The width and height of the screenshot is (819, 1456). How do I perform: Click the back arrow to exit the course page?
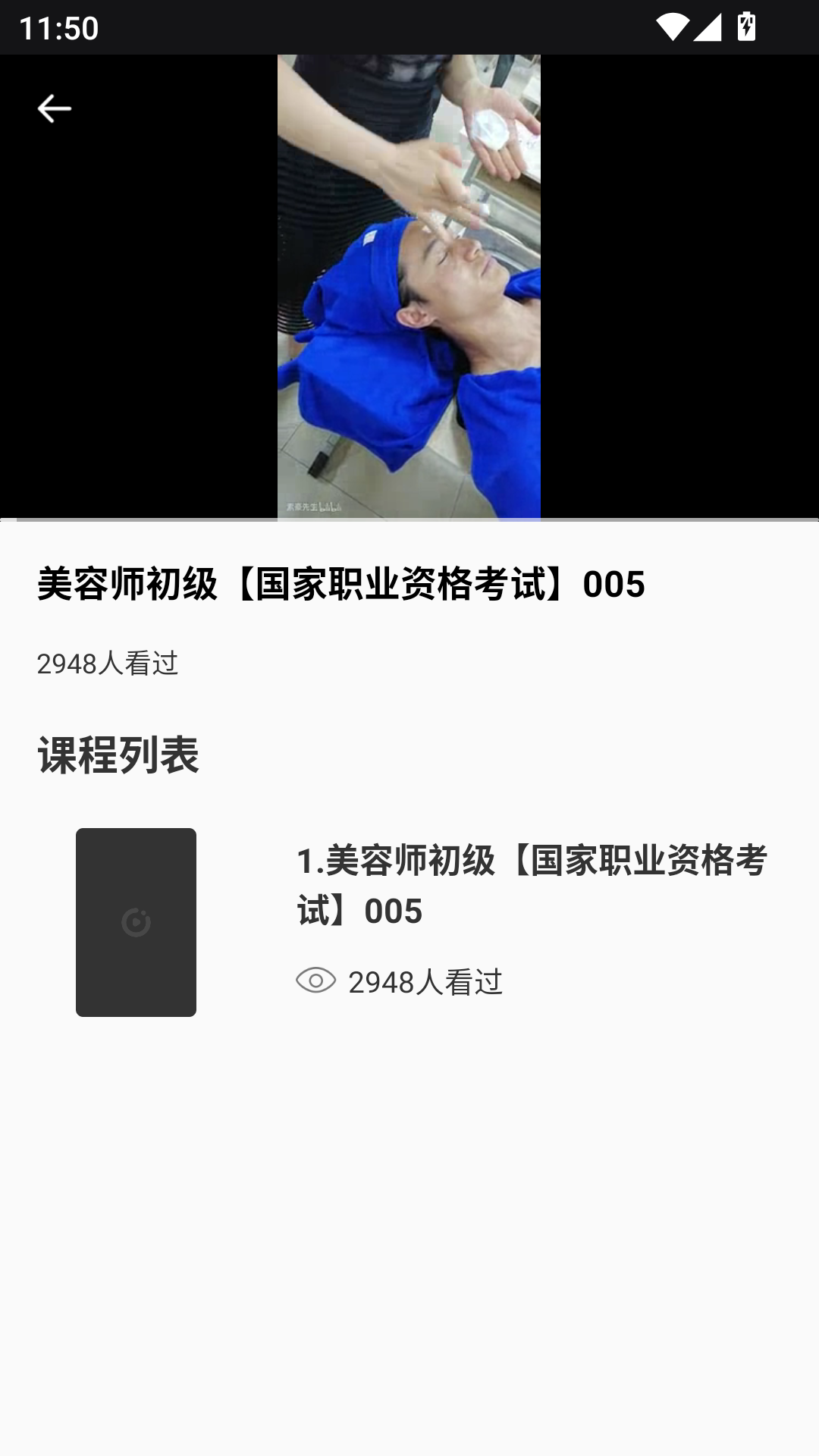(54, 108)
